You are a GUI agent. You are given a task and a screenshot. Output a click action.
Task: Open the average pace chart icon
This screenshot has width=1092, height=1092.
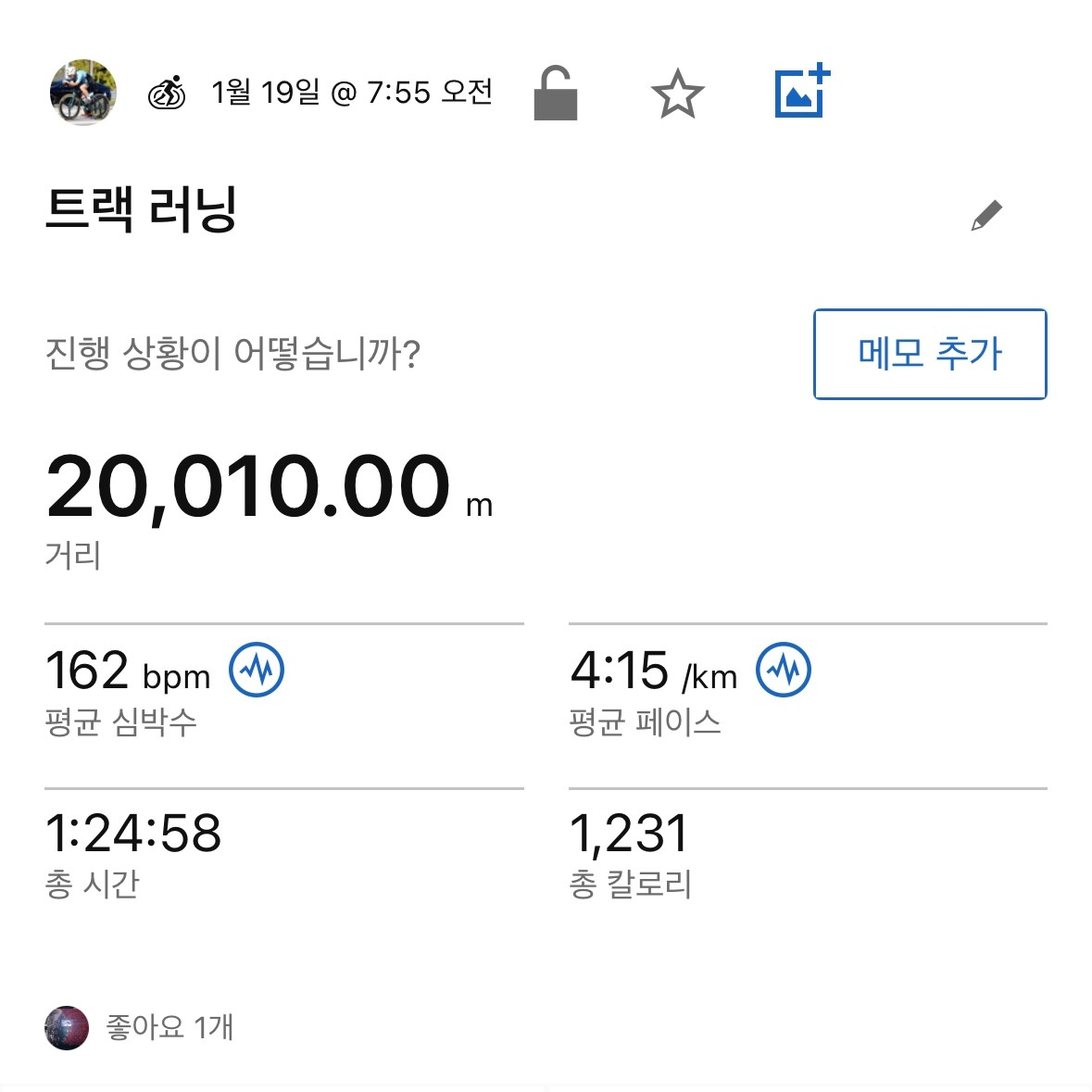[x=784, y=670]
